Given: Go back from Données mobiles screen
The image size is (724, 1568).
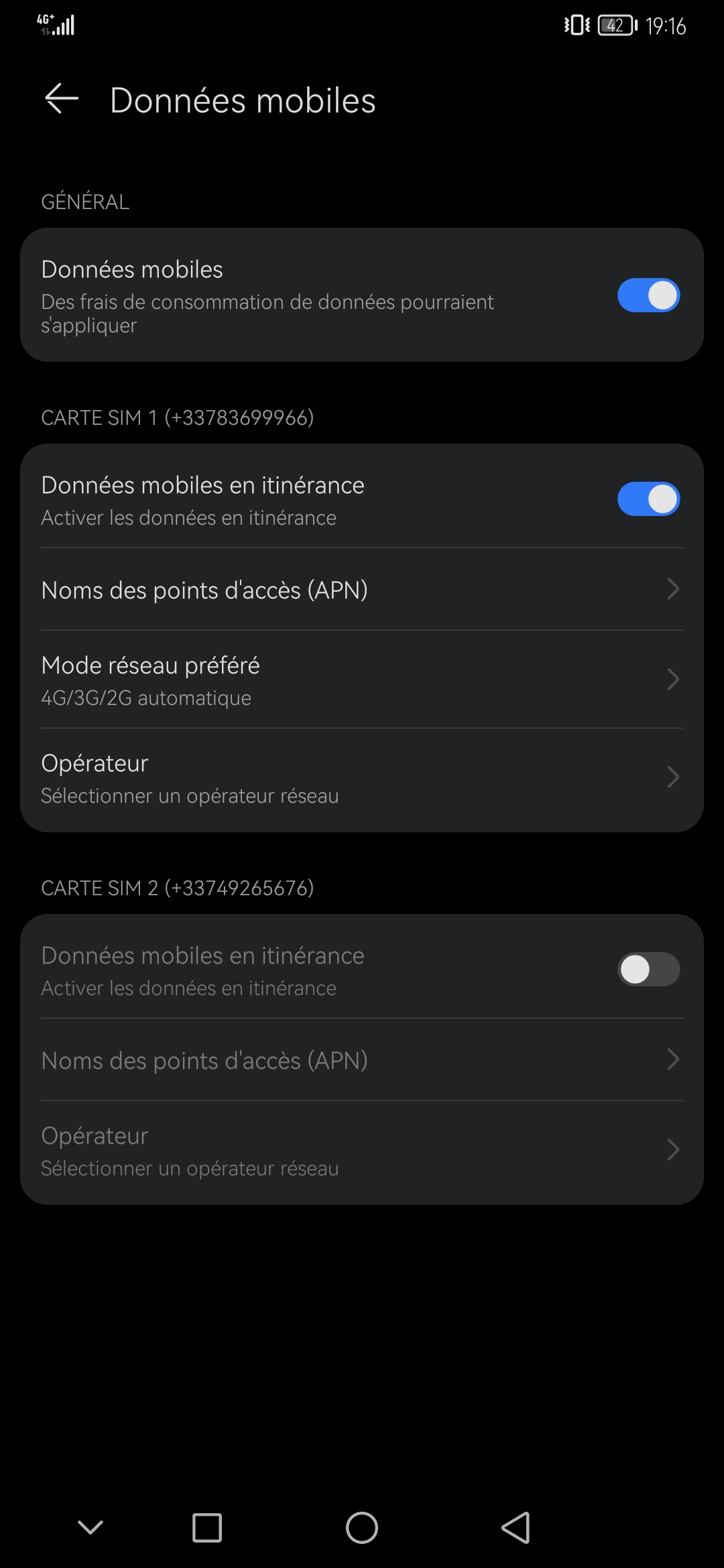Looking at the screenshot, I should coord(62,99).
